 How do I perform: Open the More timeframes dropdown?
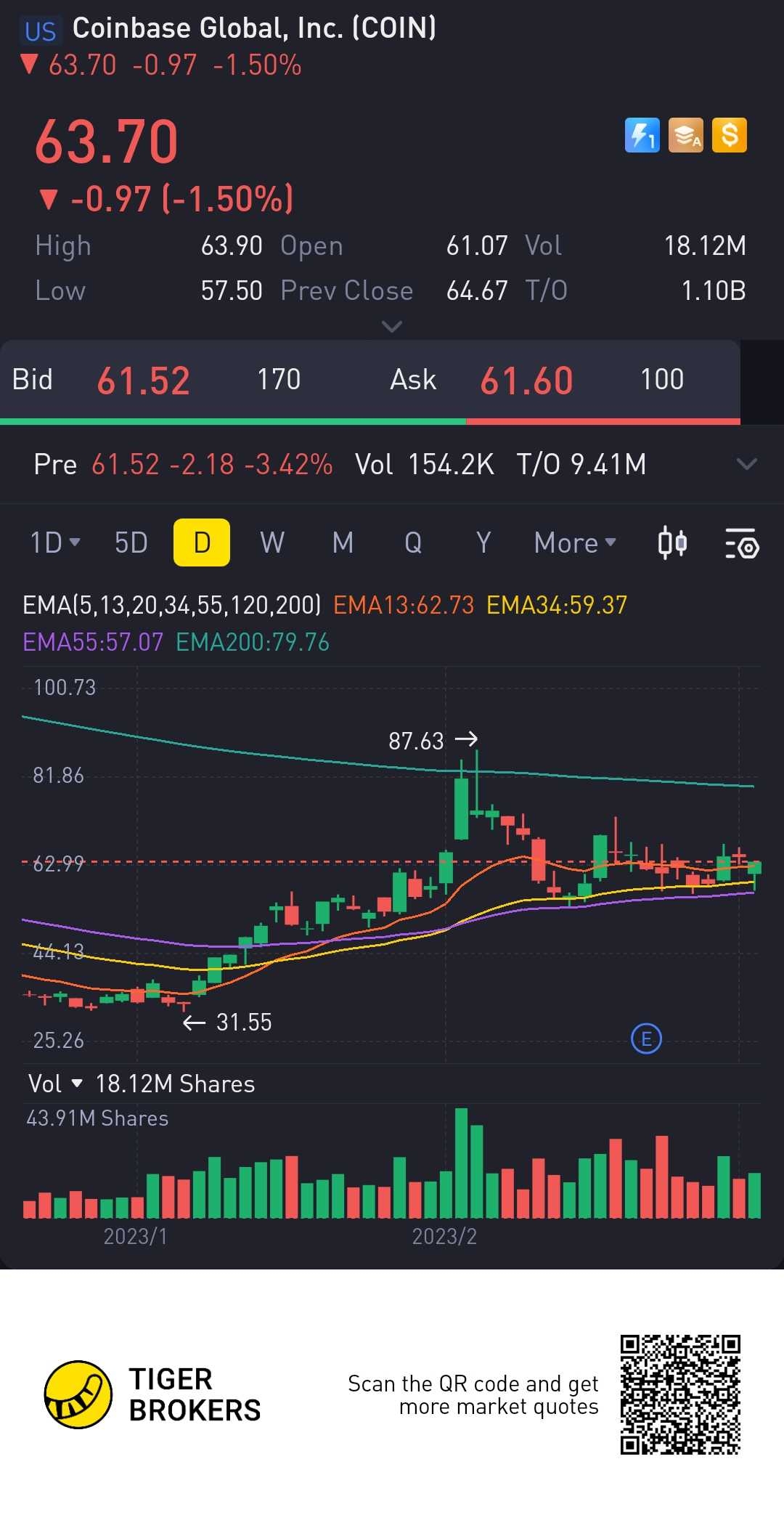click(574, 542)
